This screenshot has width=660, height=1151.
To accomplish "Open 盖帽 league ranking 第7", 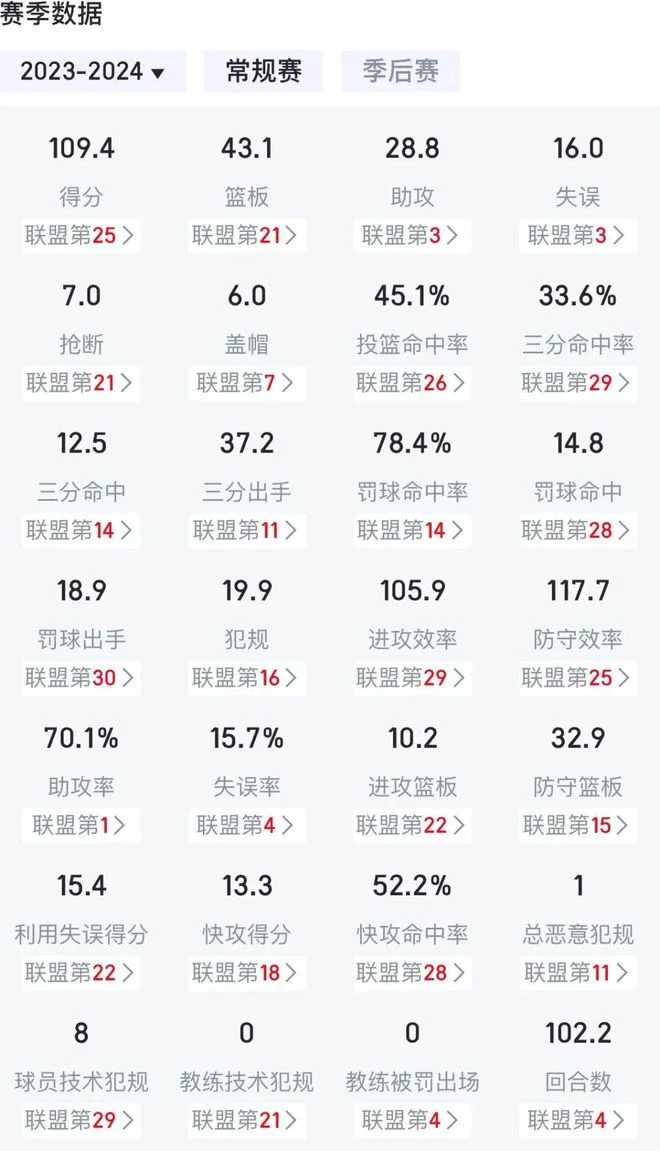I will (x=247, y=382).
